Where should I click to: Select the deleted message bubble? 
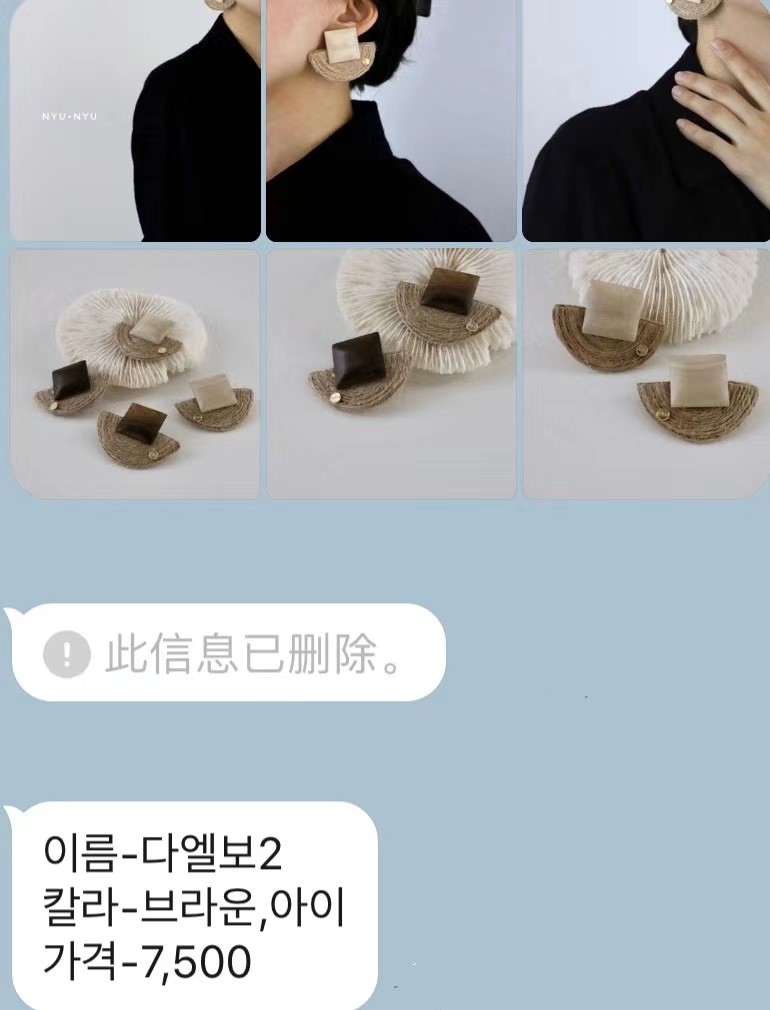228,651
